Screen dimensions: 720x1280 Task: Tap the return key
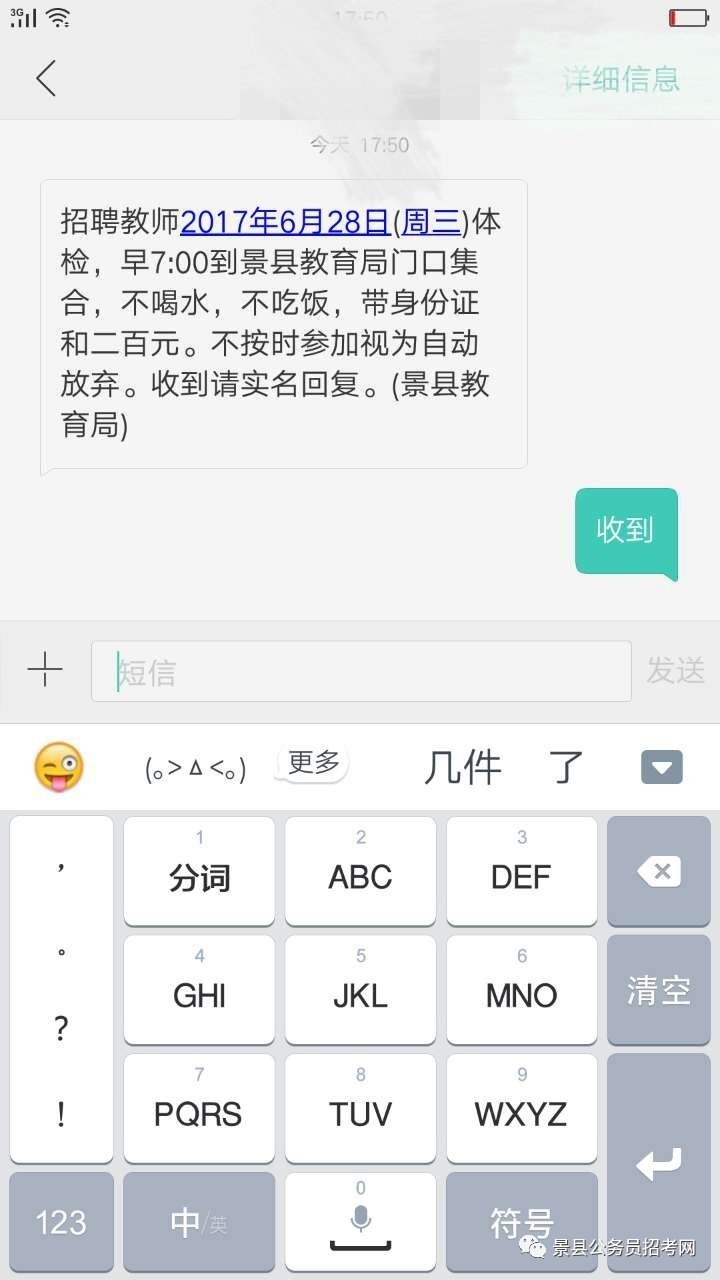(x=659, y=1162)
